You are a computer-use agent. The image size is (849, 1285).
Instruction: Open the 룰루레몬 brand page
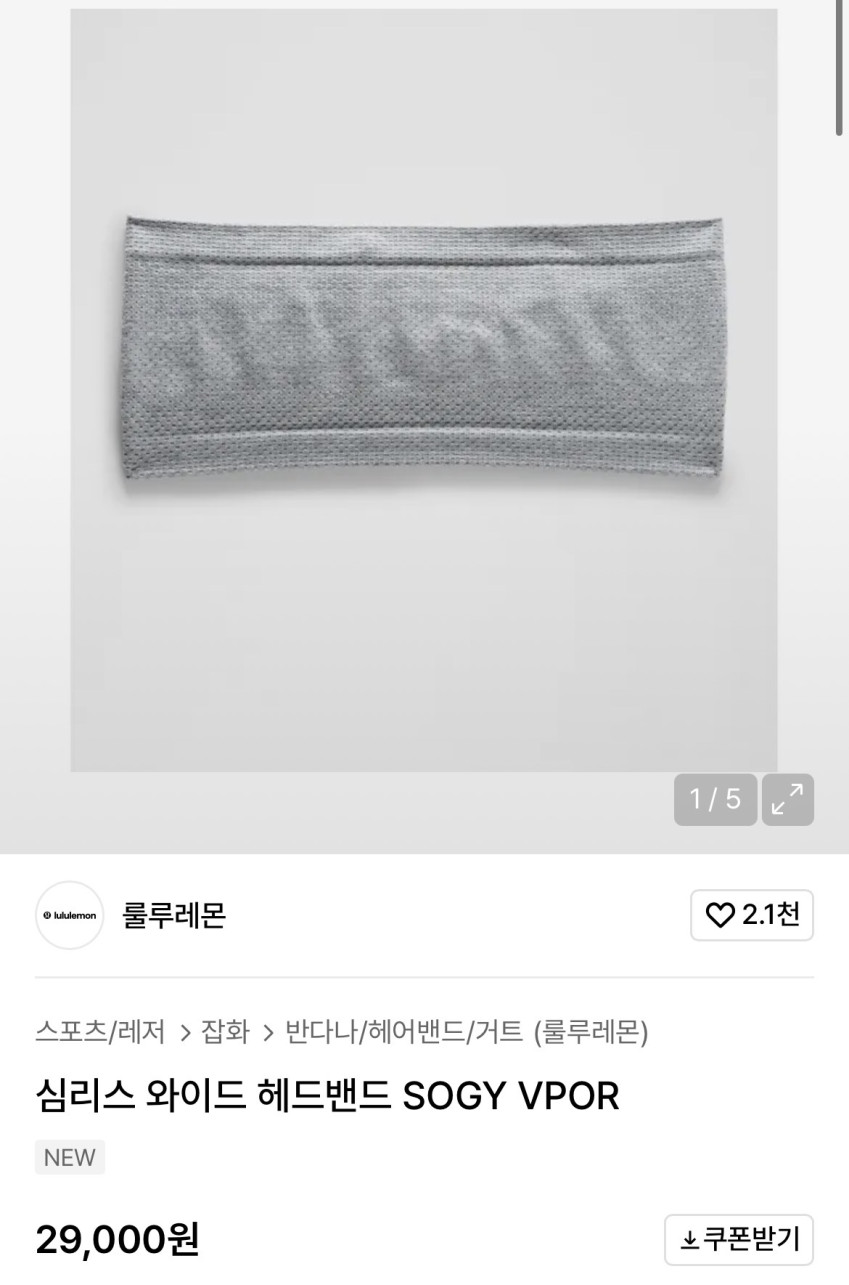[174, 915]
